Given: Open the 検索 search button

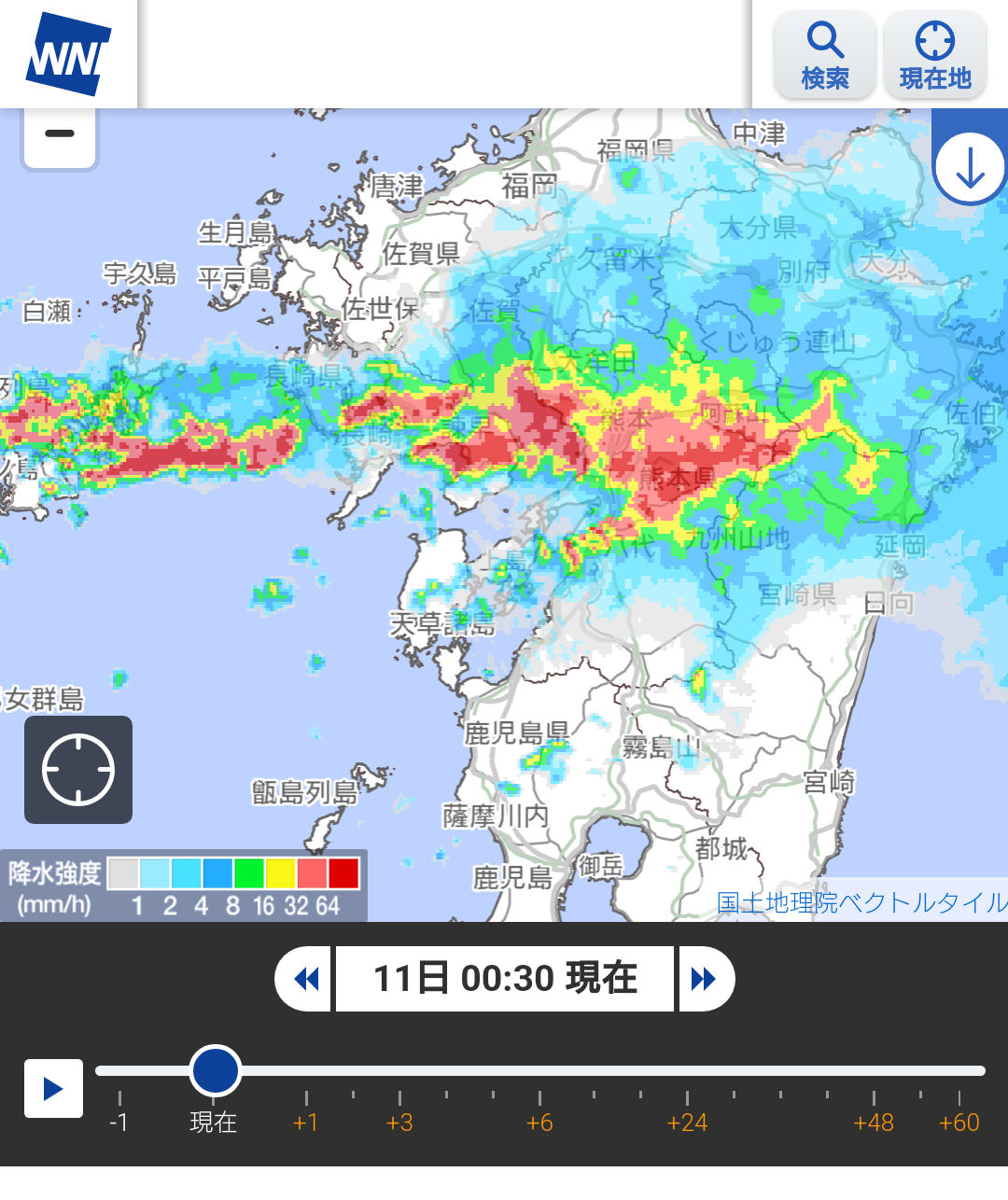Looking at the screenshot, I should (x=825, y=55).
